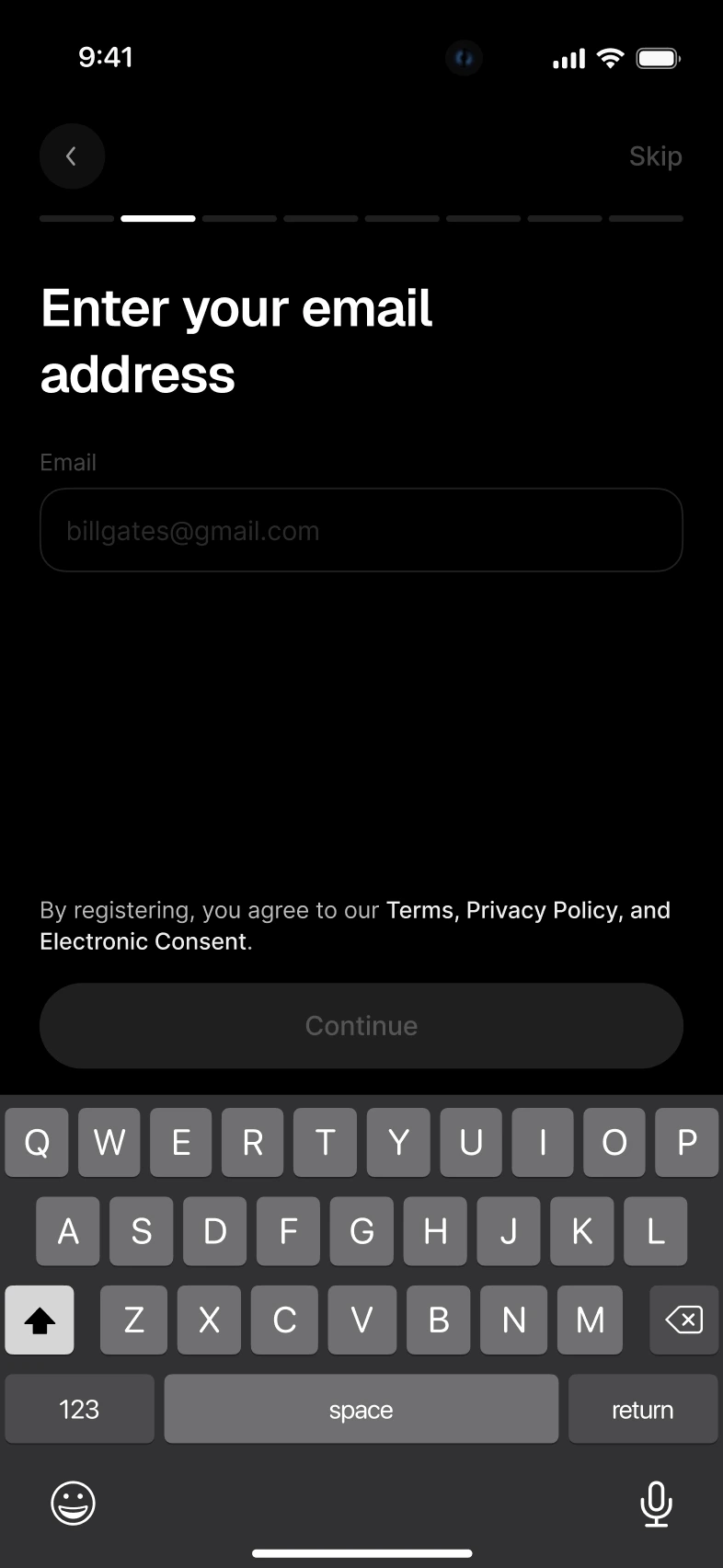This screenshot has width=723, height=1568.
Task: Tap the Q key
Action: (36, 1142)
